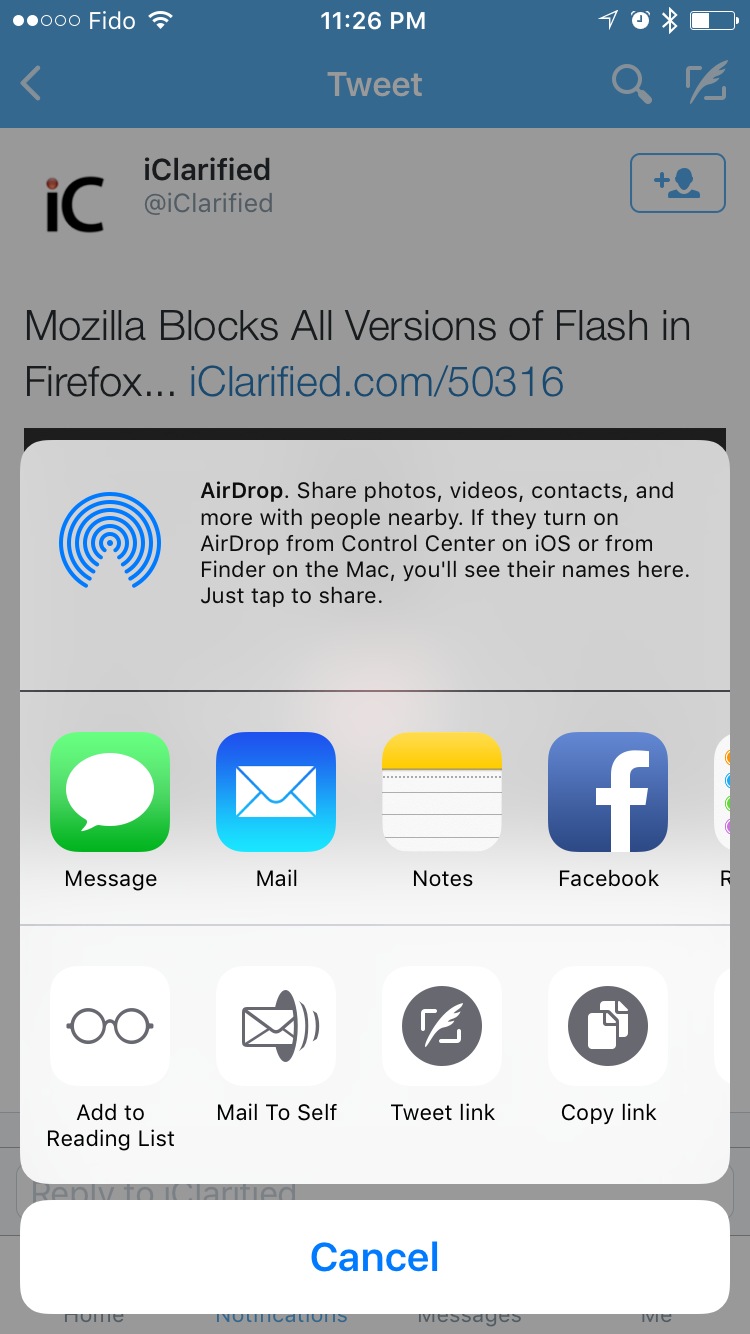Choose the Mail To Self action
Viewport: 750px width, 1334px height.
coord(276,1026)
